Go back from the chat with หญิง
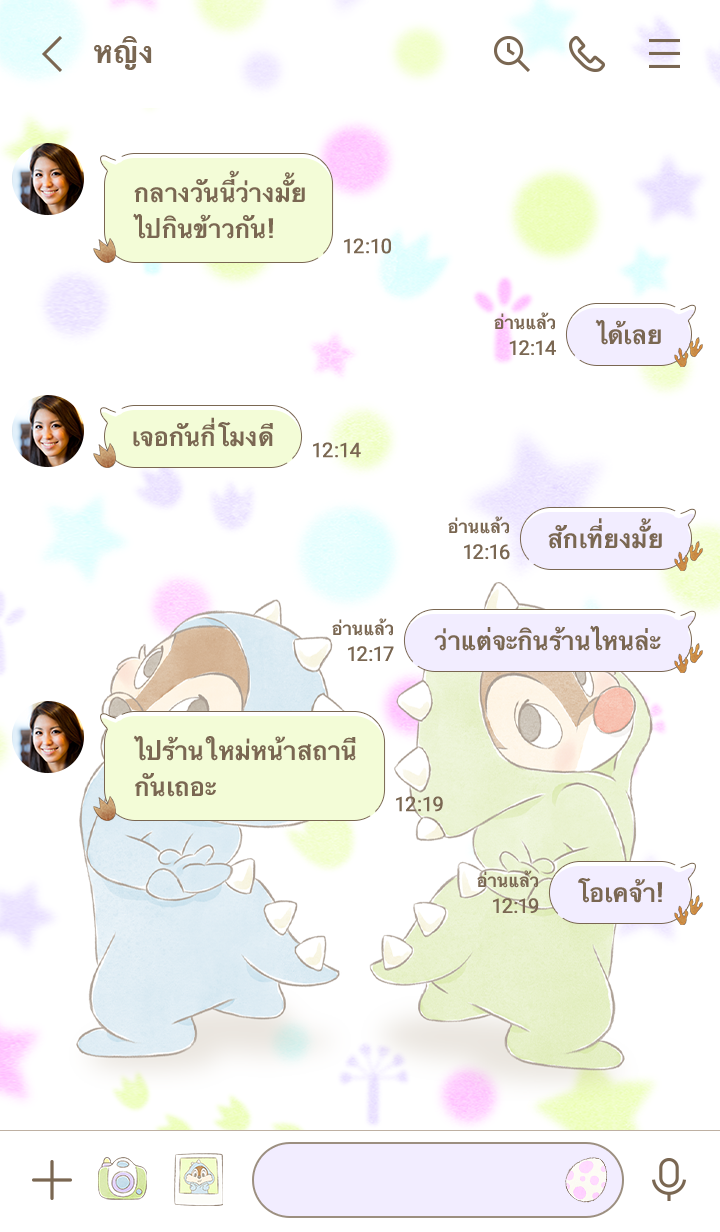The width and height of the screenshot is (720, 1232). click(x=52, y=54)
